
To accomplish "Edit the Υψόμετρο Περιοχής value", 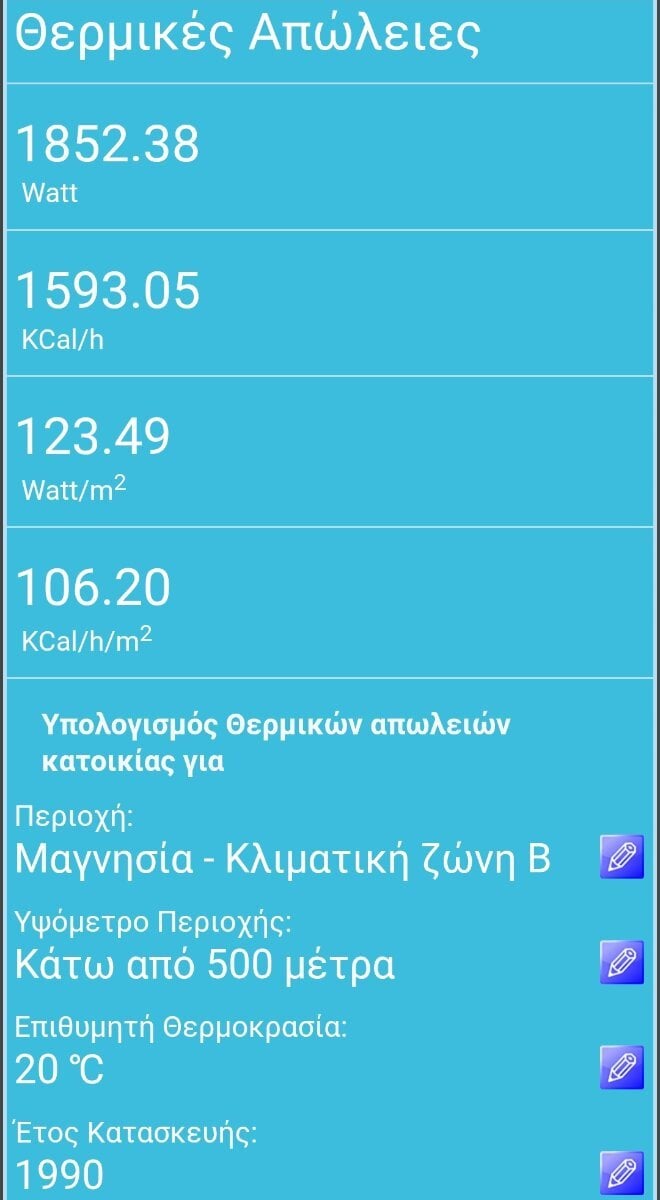I will (x=622, y=963).
